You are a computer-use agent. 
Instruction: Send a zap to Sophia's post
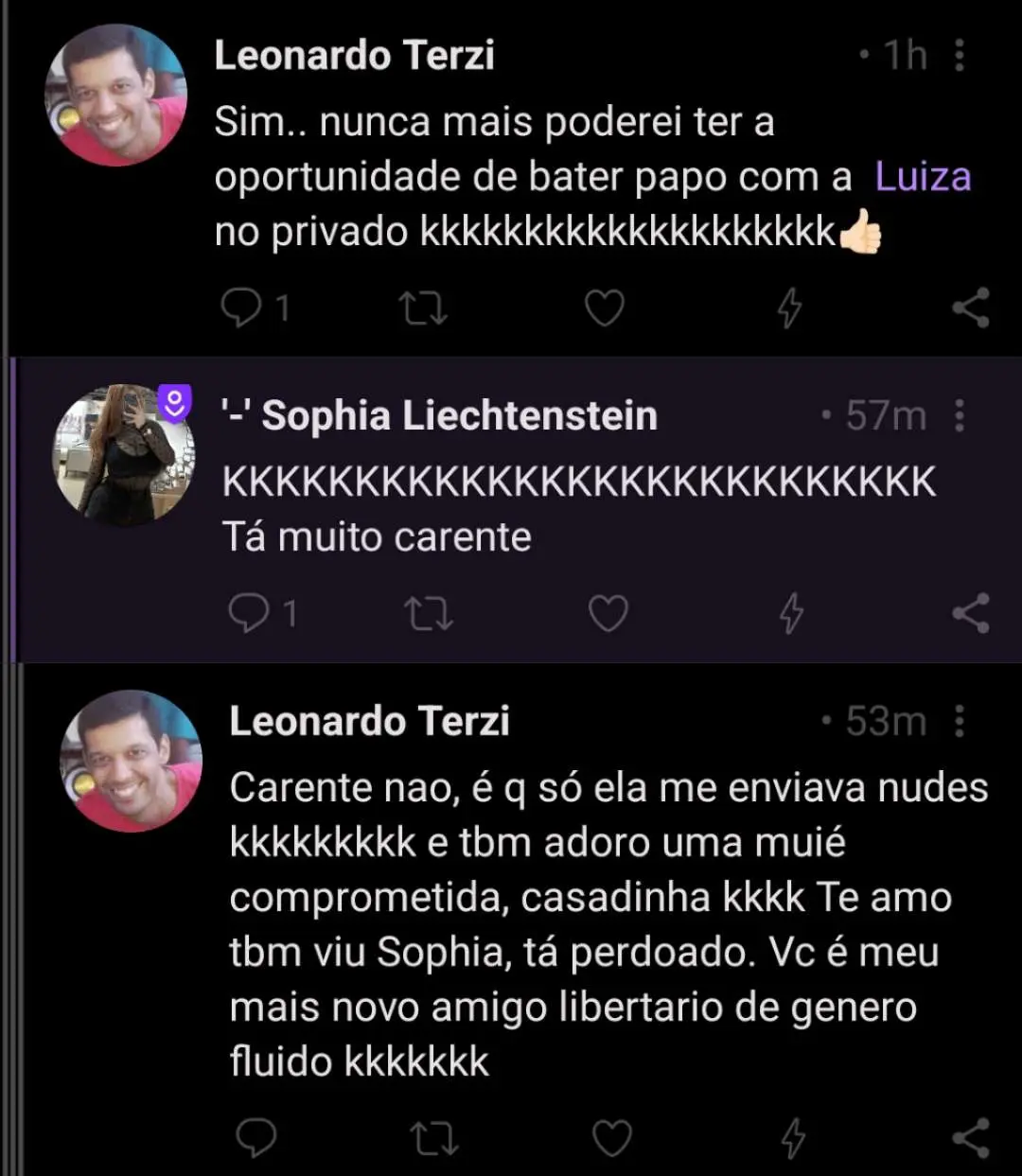click(x=791, y=614)
